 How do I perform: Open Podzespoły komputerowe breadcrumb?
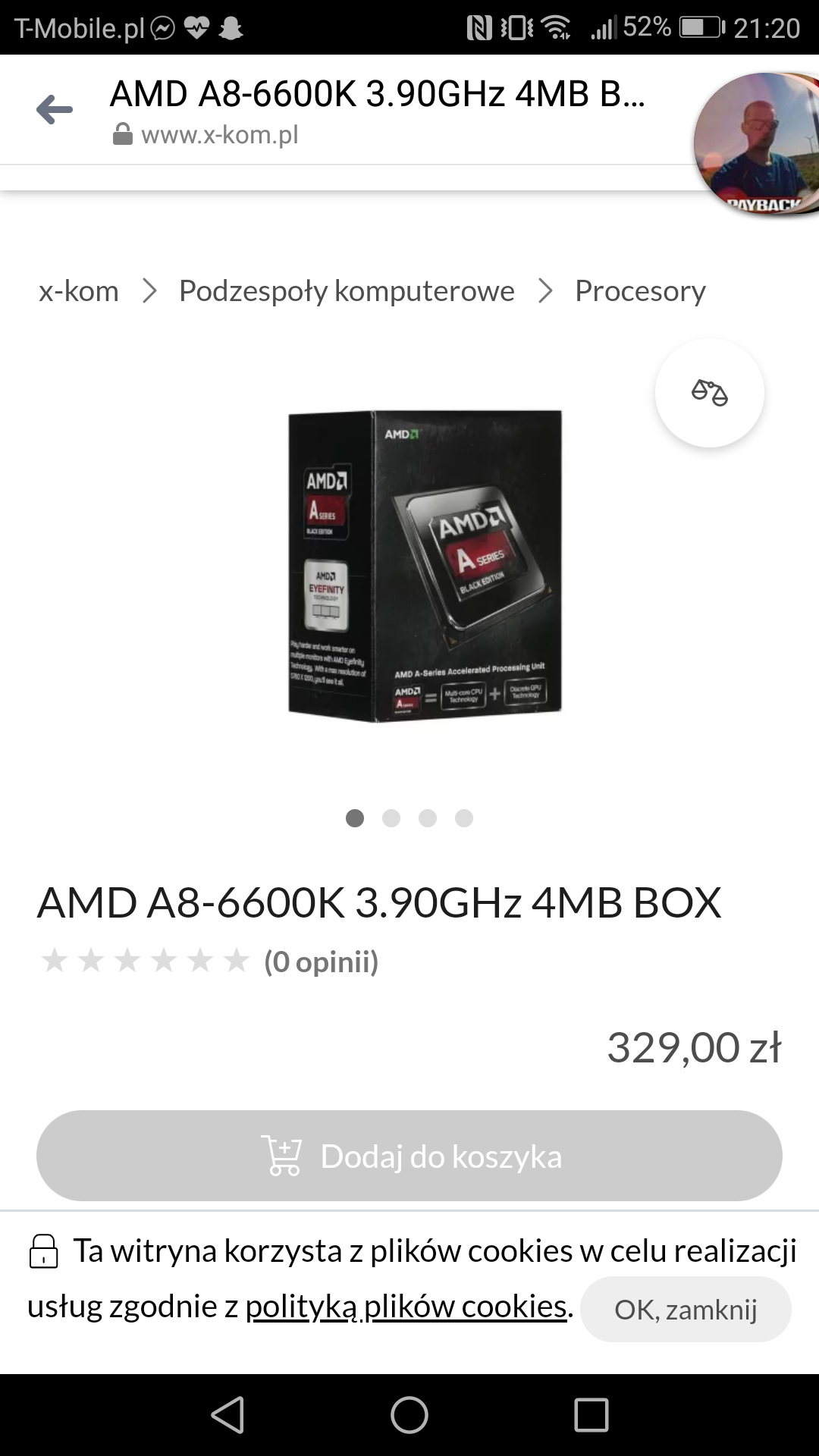point(347,291)
